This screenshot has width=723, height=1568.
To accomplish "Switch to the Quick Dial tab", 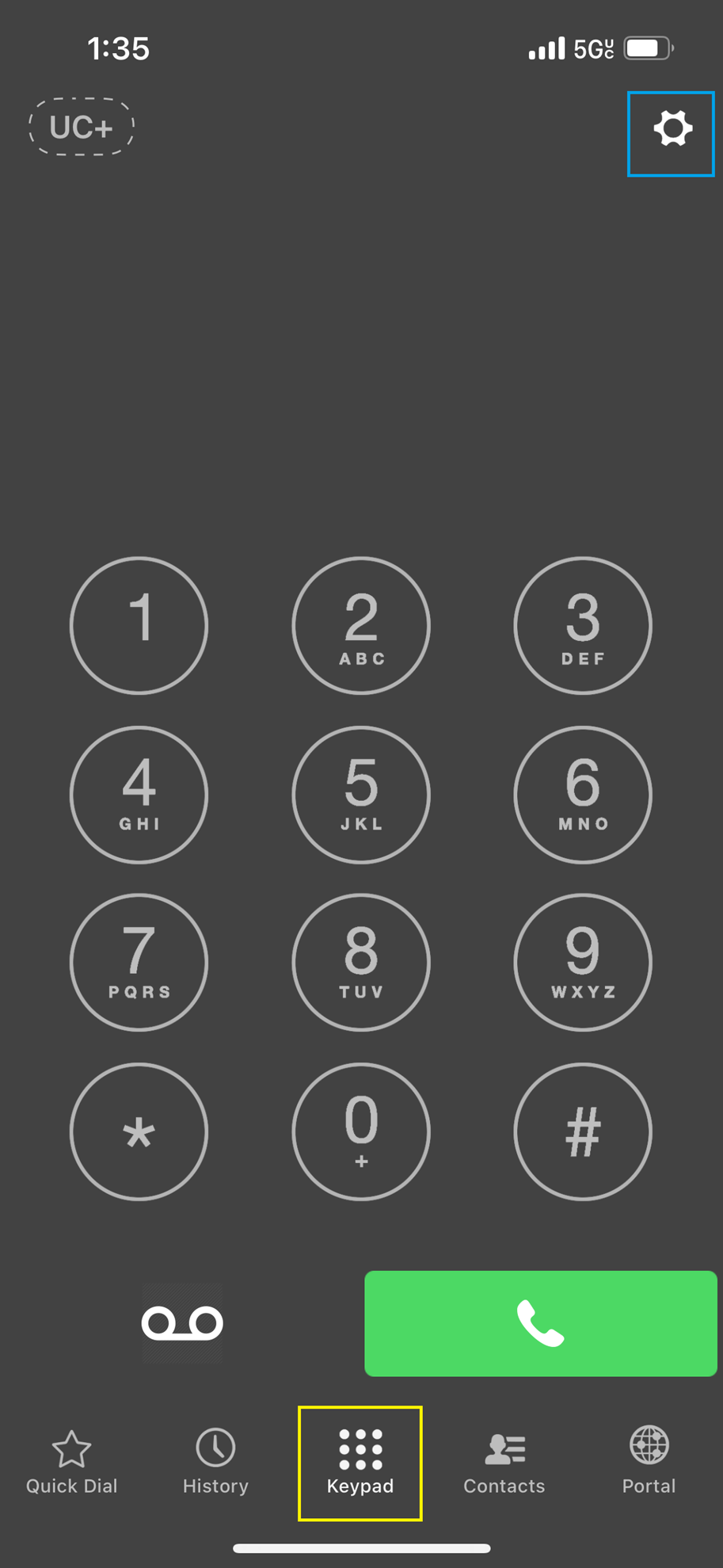I will pos(71,1463).
